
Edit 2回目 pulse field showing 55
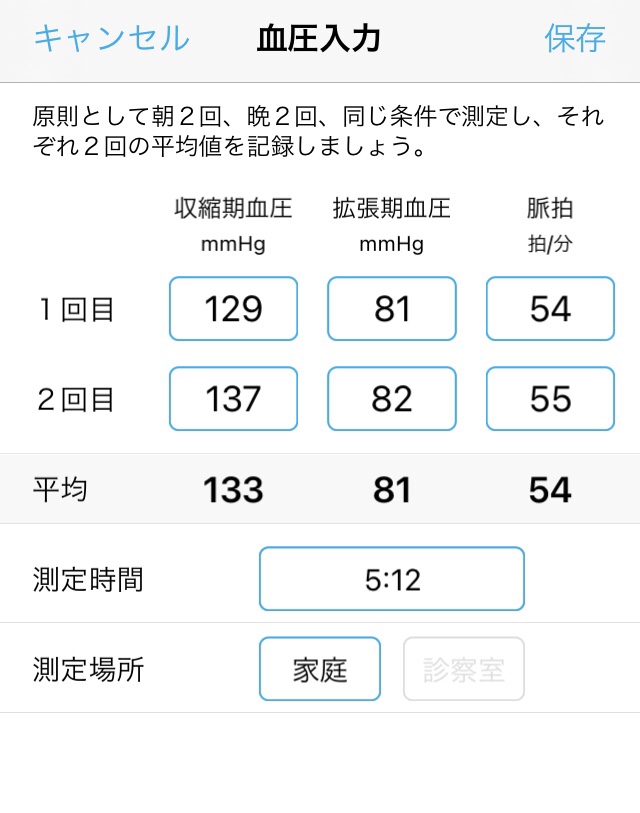tap(550, 399)
